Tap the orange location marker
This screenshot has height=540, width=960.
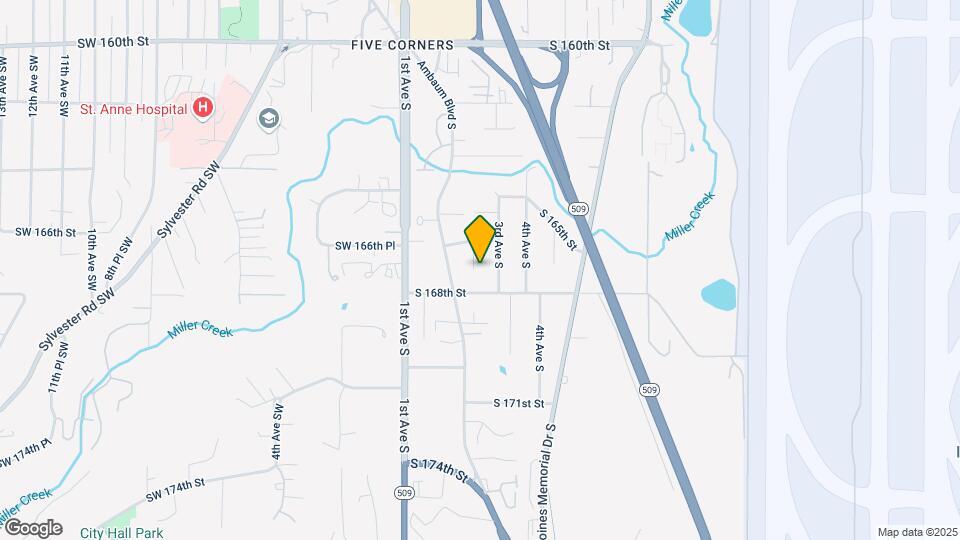(480, 239)
